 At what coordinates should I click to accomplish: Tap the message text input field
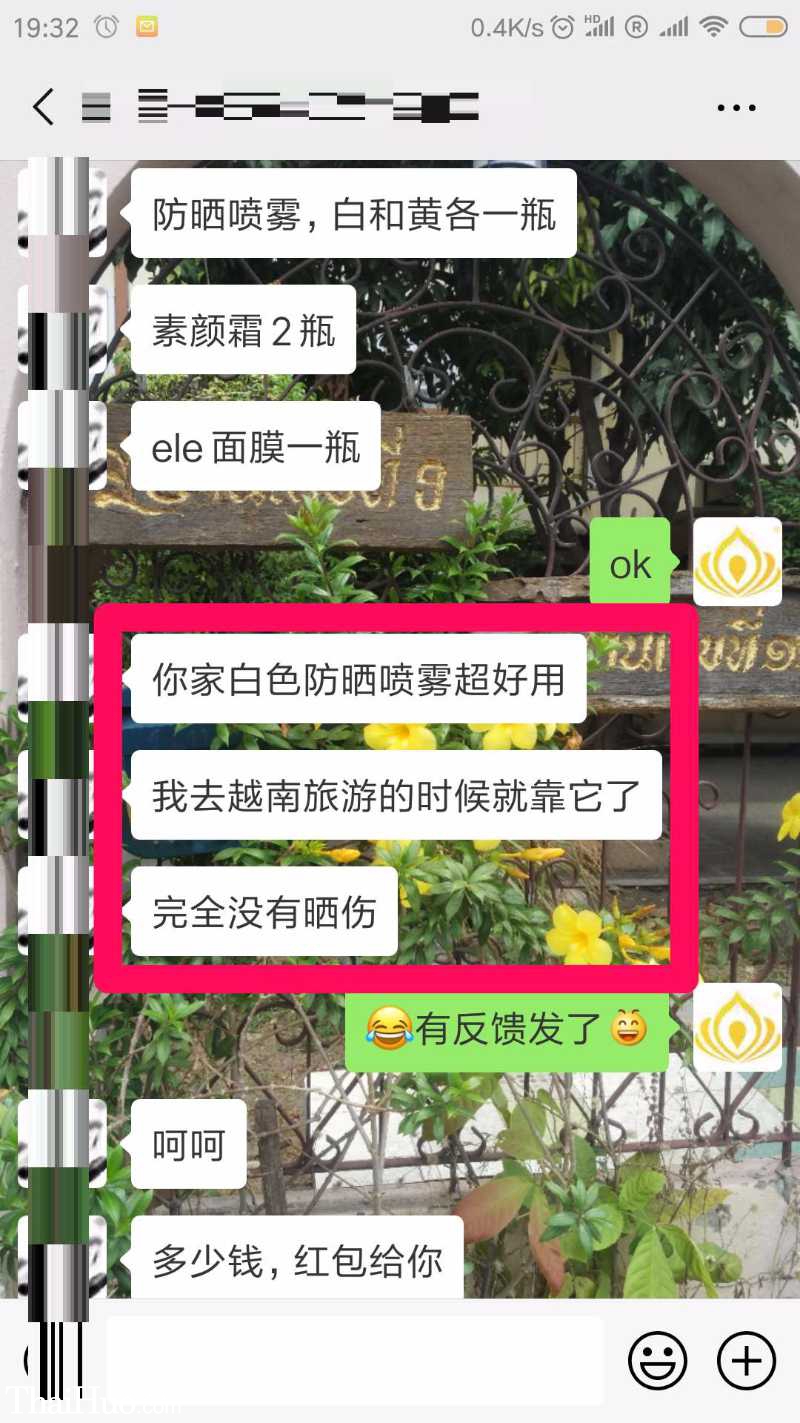tap(355, 1361)
